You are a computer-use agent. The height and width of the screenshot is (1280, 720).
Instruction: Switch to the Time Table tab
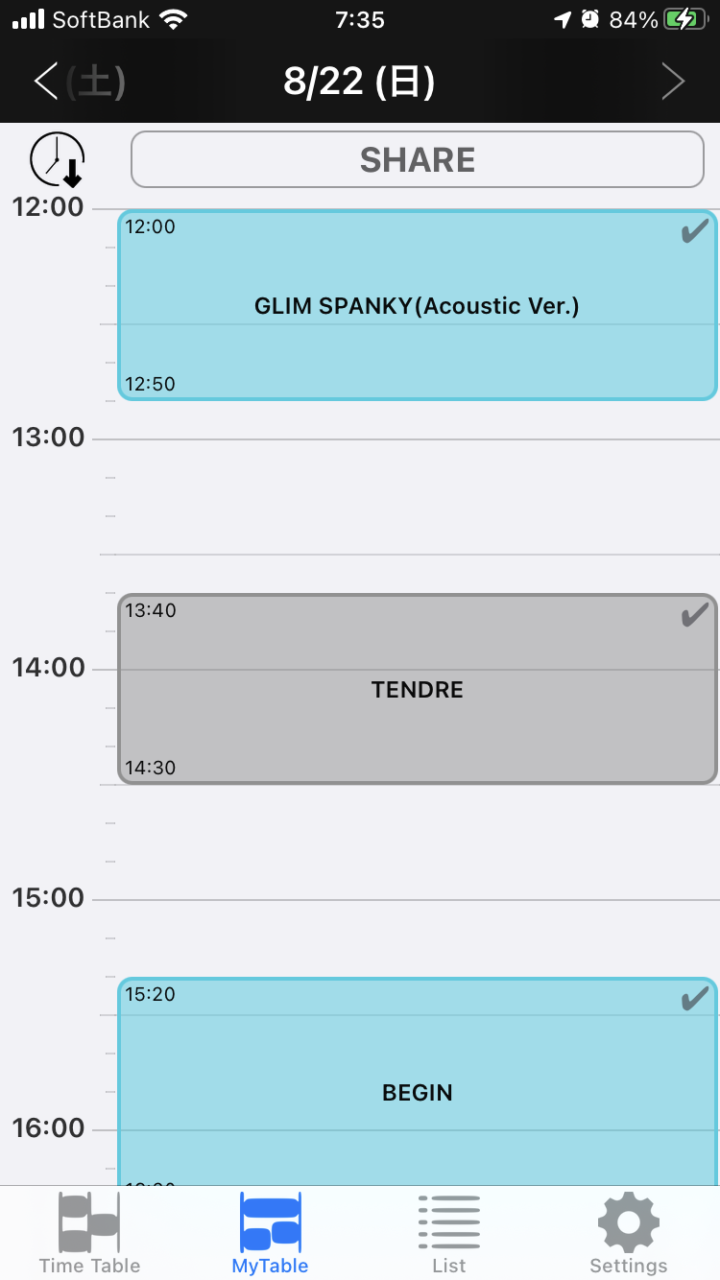coord(89,1234)
